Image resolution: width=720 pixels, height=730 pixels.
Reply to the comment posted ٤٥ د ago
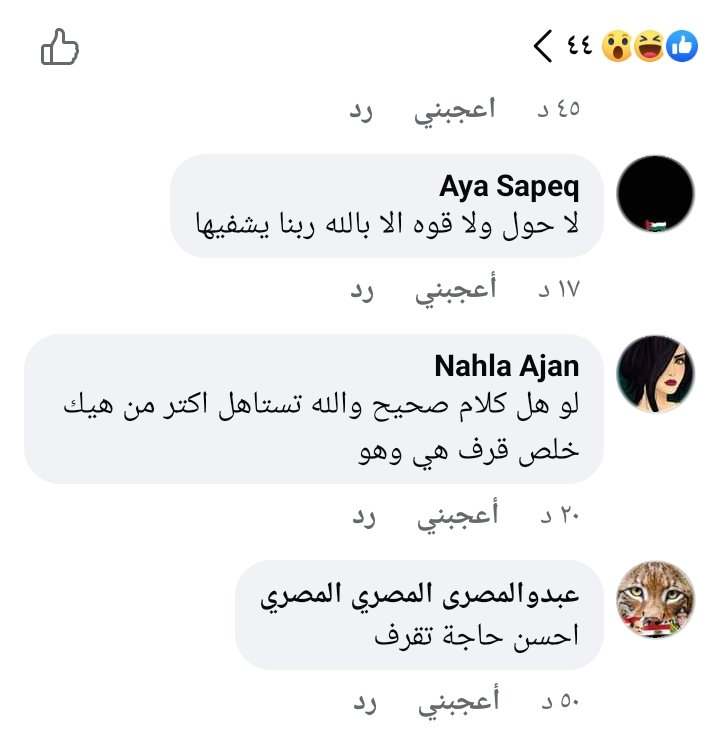point(361,110)
